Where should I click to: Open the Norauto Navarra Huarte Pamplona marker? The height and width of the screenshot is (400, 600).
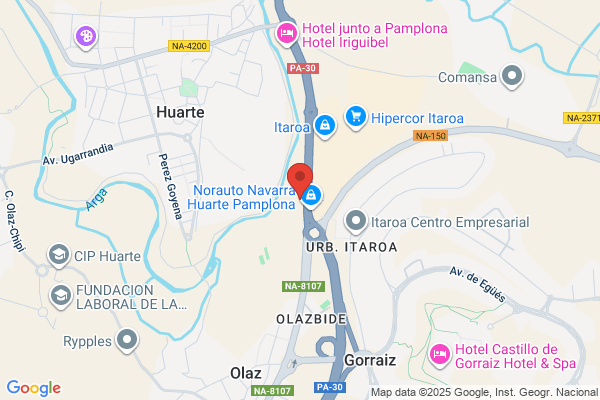311,197
